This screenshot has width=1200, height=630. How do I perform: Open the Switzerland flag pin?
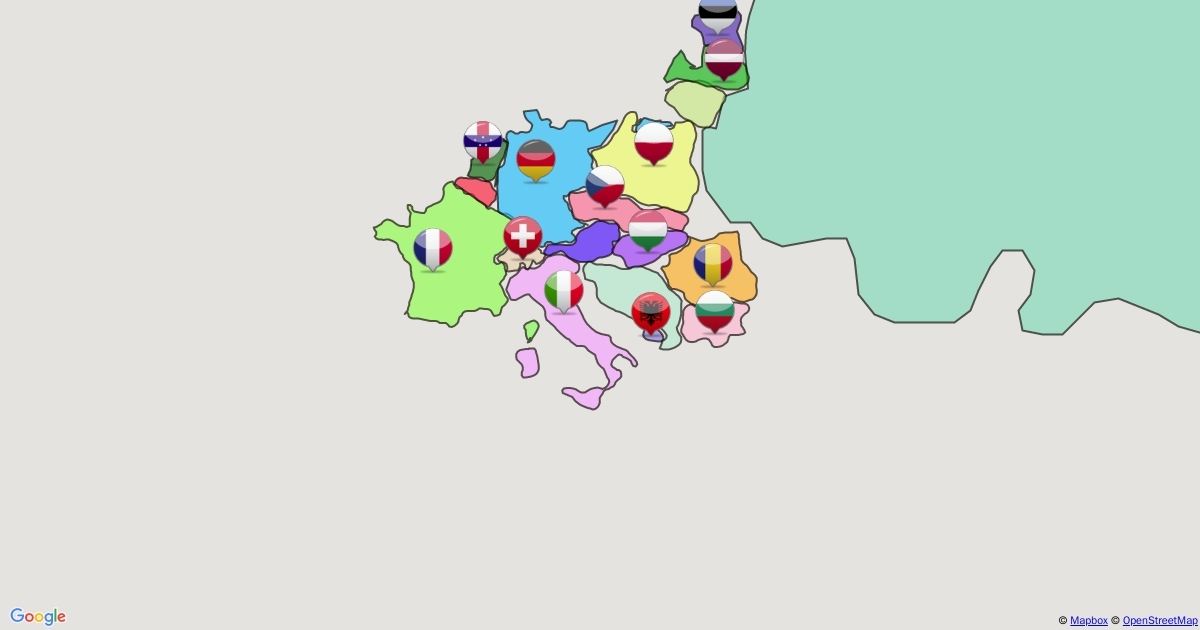(523, 237)
